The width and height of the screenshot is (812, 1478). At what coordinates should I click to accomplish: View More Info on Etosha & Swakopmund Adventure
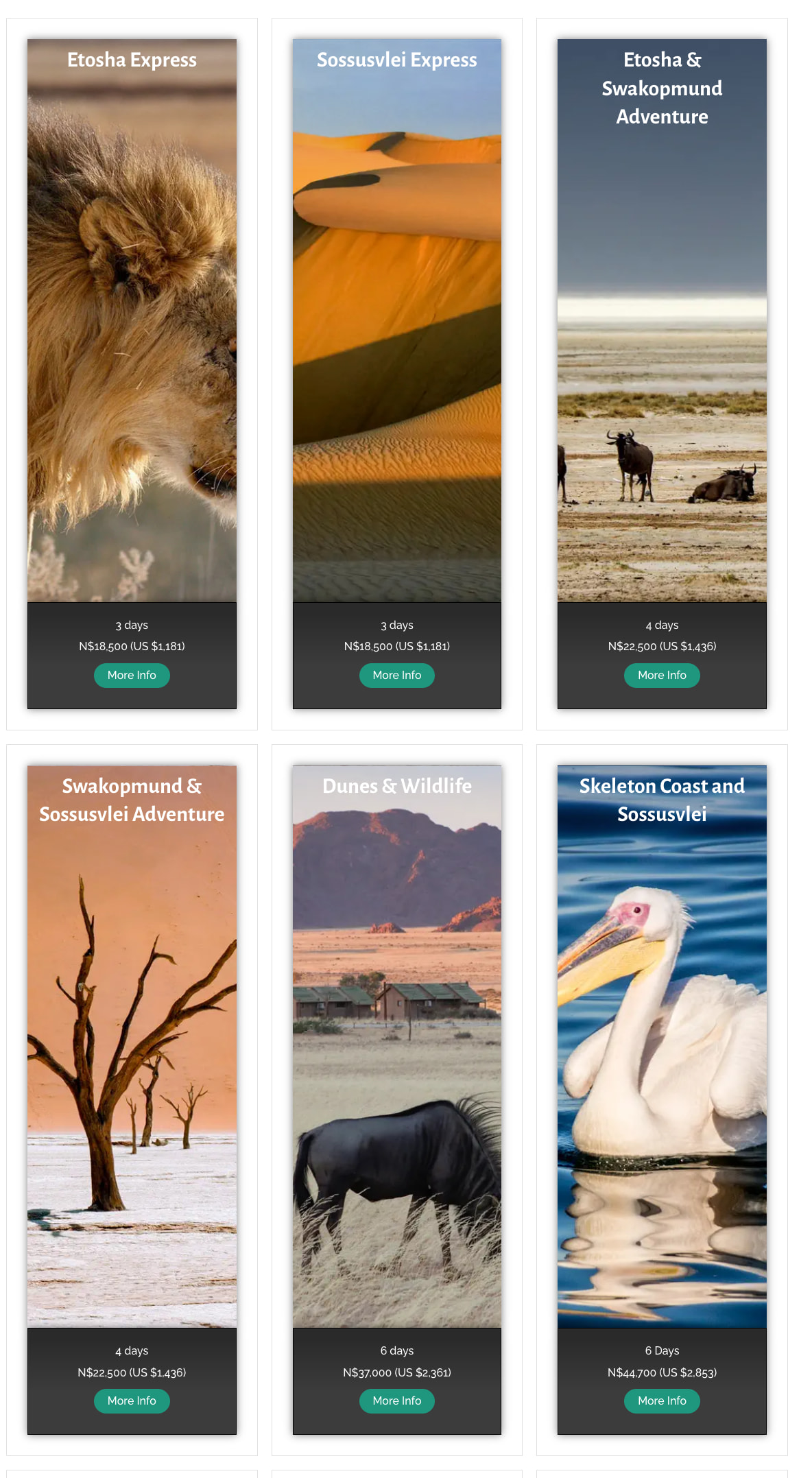click(661, 675)
